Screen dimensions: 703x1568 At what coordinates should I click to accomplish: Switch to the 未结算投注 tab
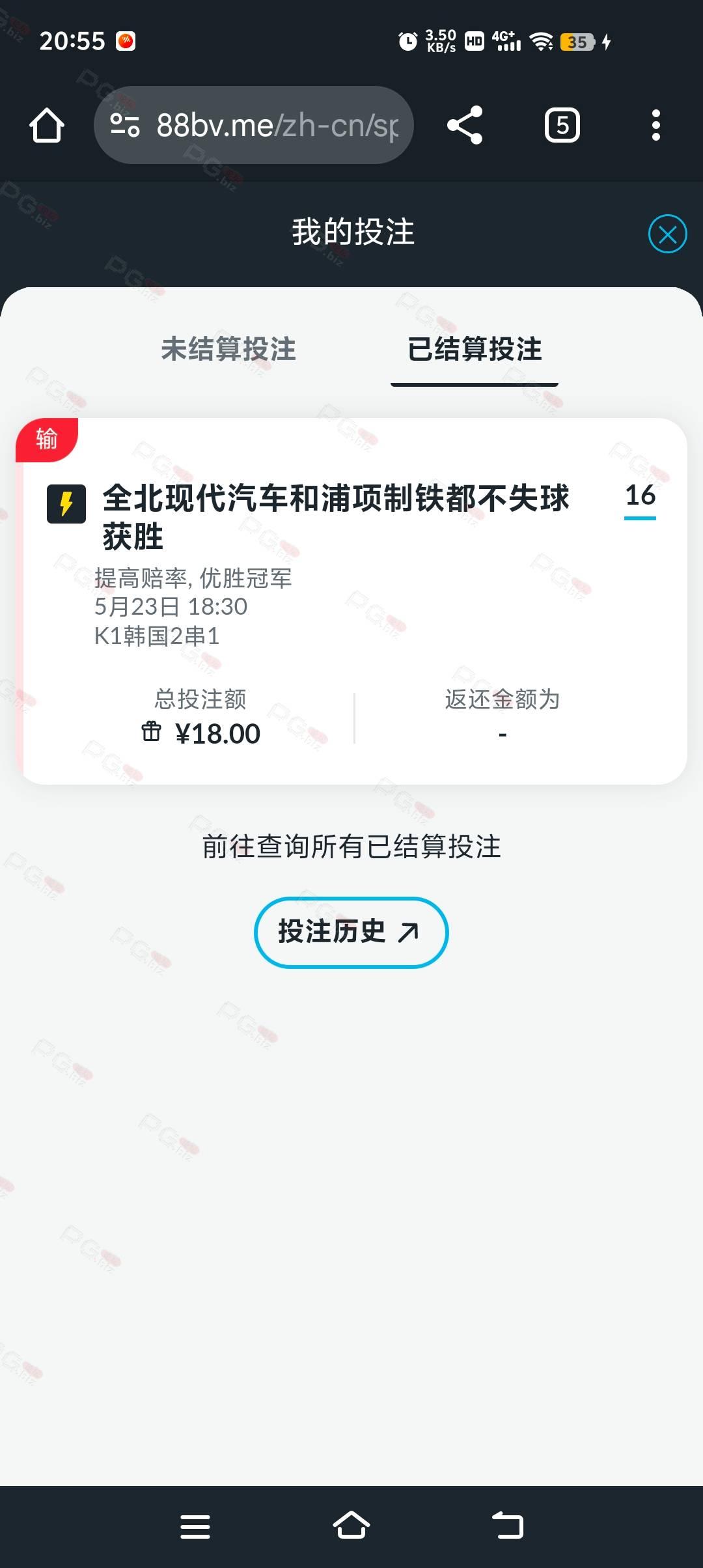pyautogui.click(x=228, y=349)
